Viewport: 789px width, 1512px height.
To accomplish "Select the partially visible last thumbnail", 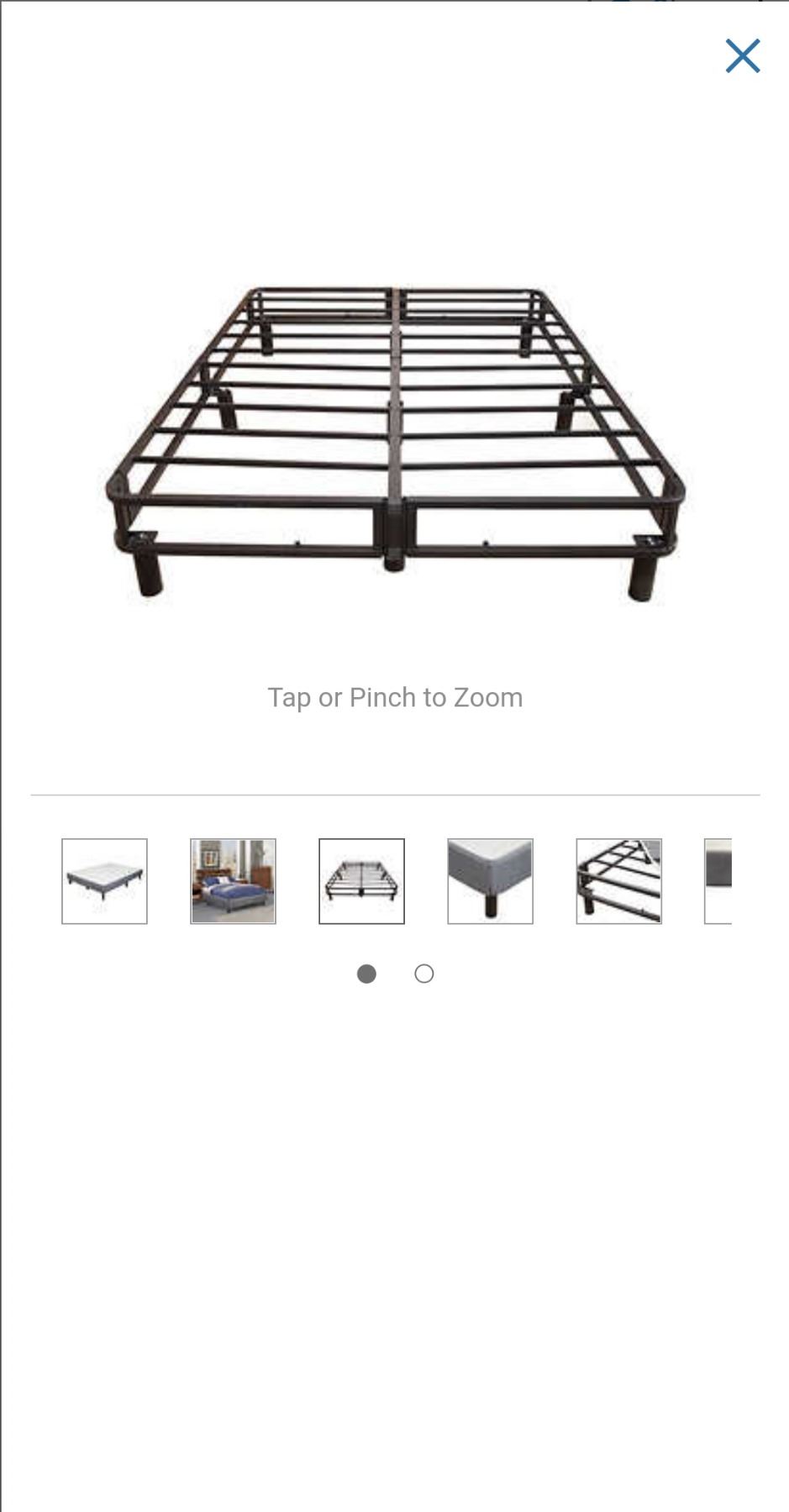I will 718,881.
